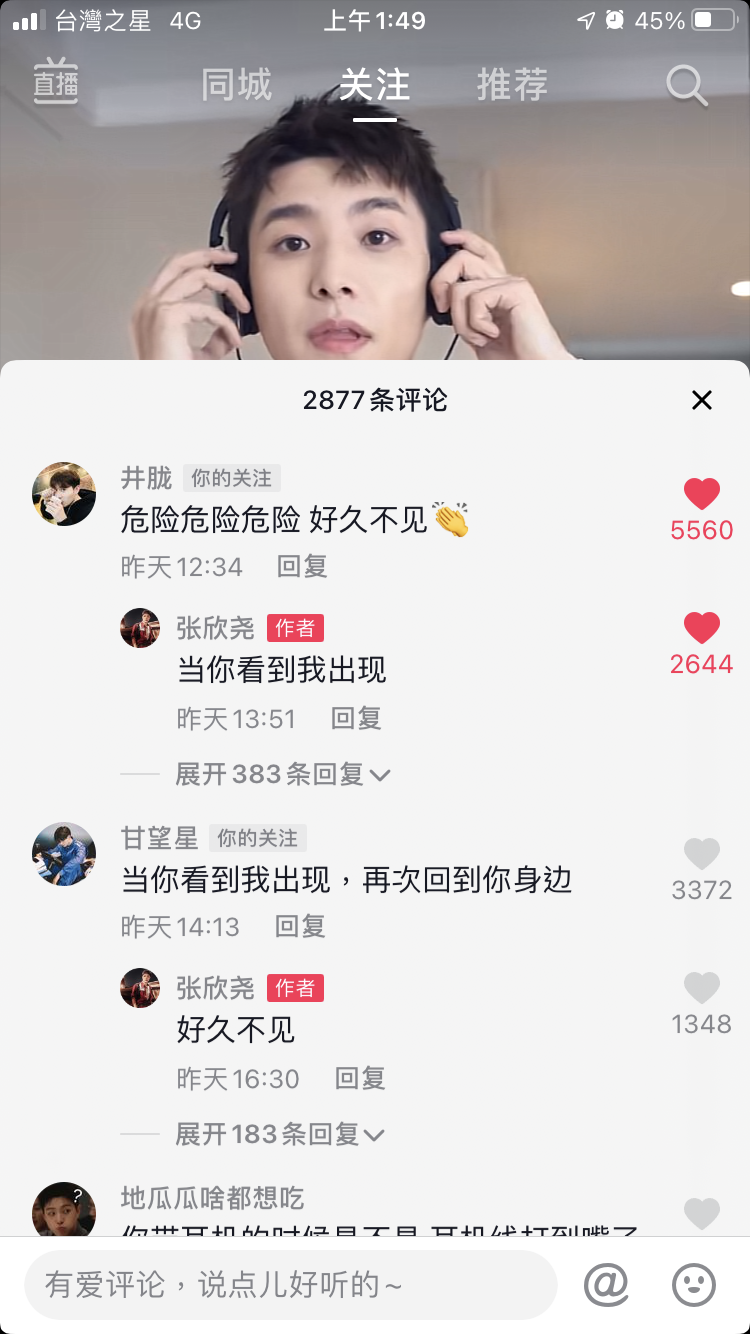Reply to 甘望星's comment

tap(300, 927)
